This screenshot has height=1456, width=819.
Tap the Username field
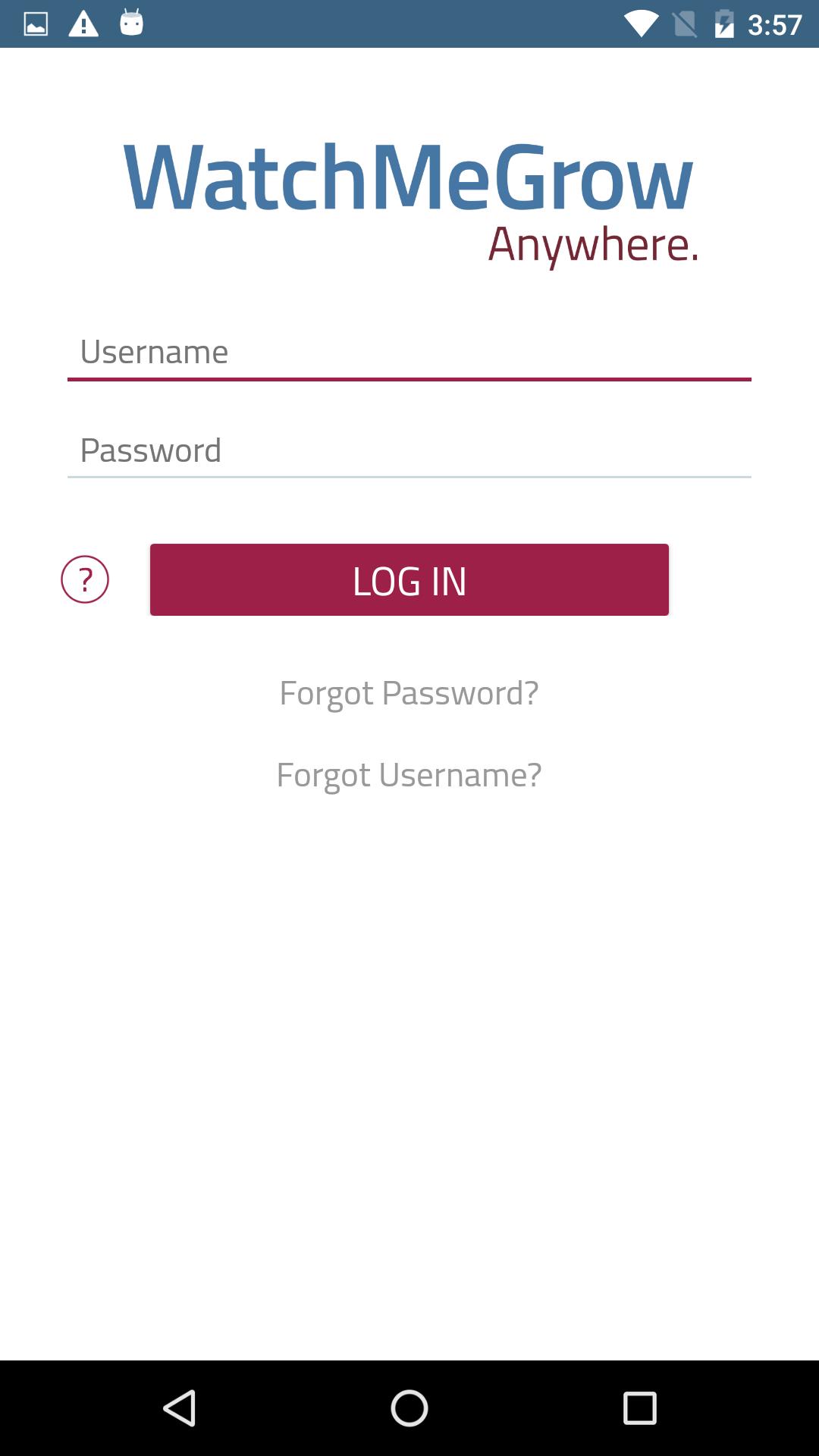(409, 353)
